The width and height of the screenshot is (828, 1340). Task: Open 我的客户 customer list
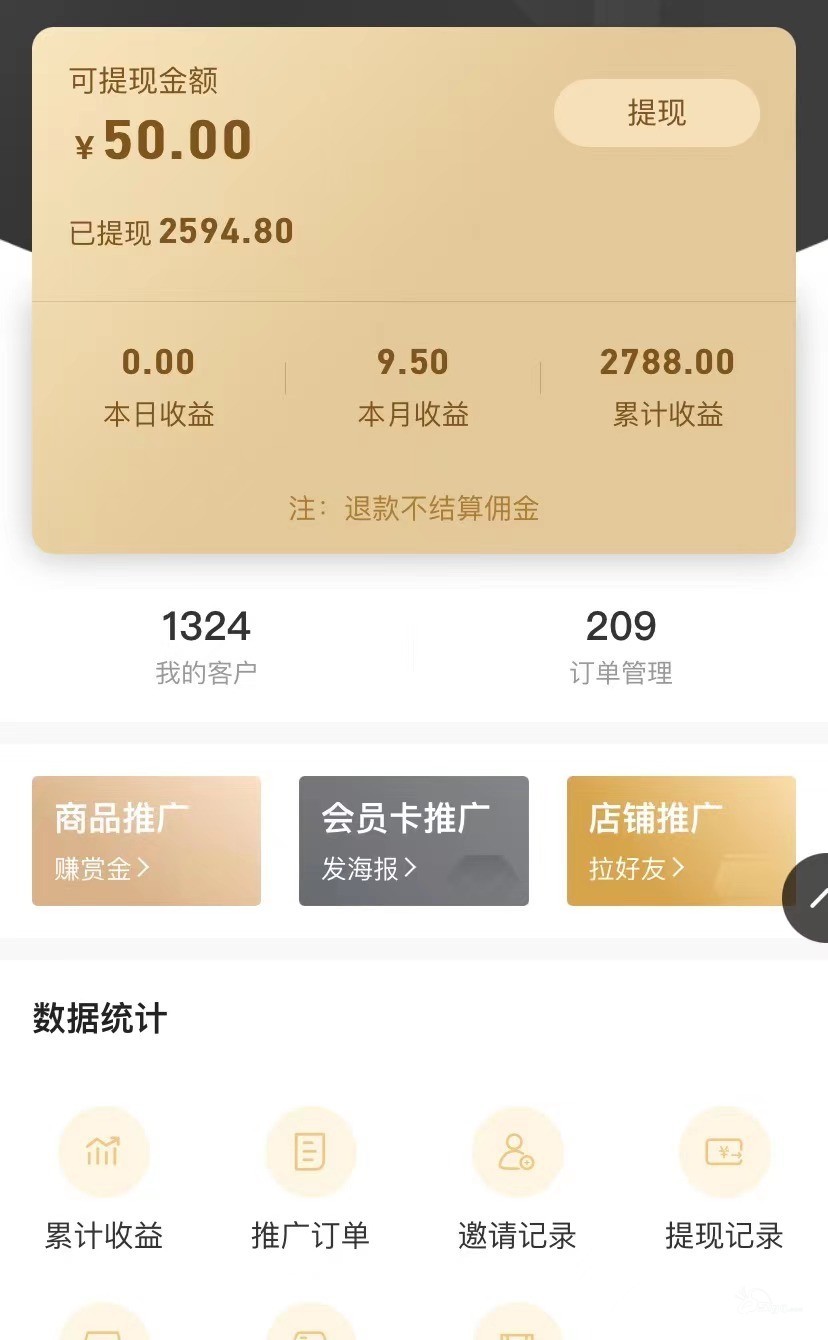pos(206,647)
